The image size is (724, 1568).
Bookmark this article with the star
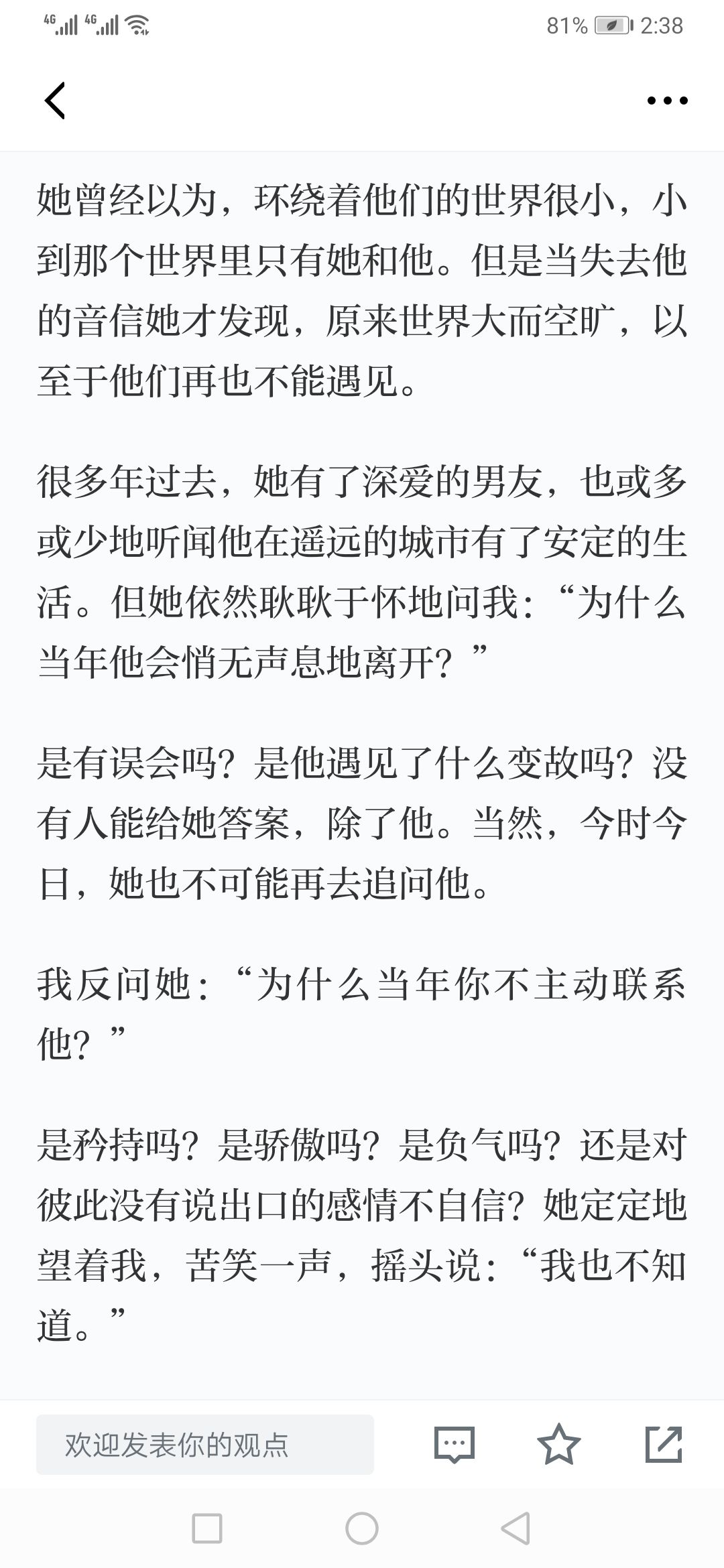558,1445
